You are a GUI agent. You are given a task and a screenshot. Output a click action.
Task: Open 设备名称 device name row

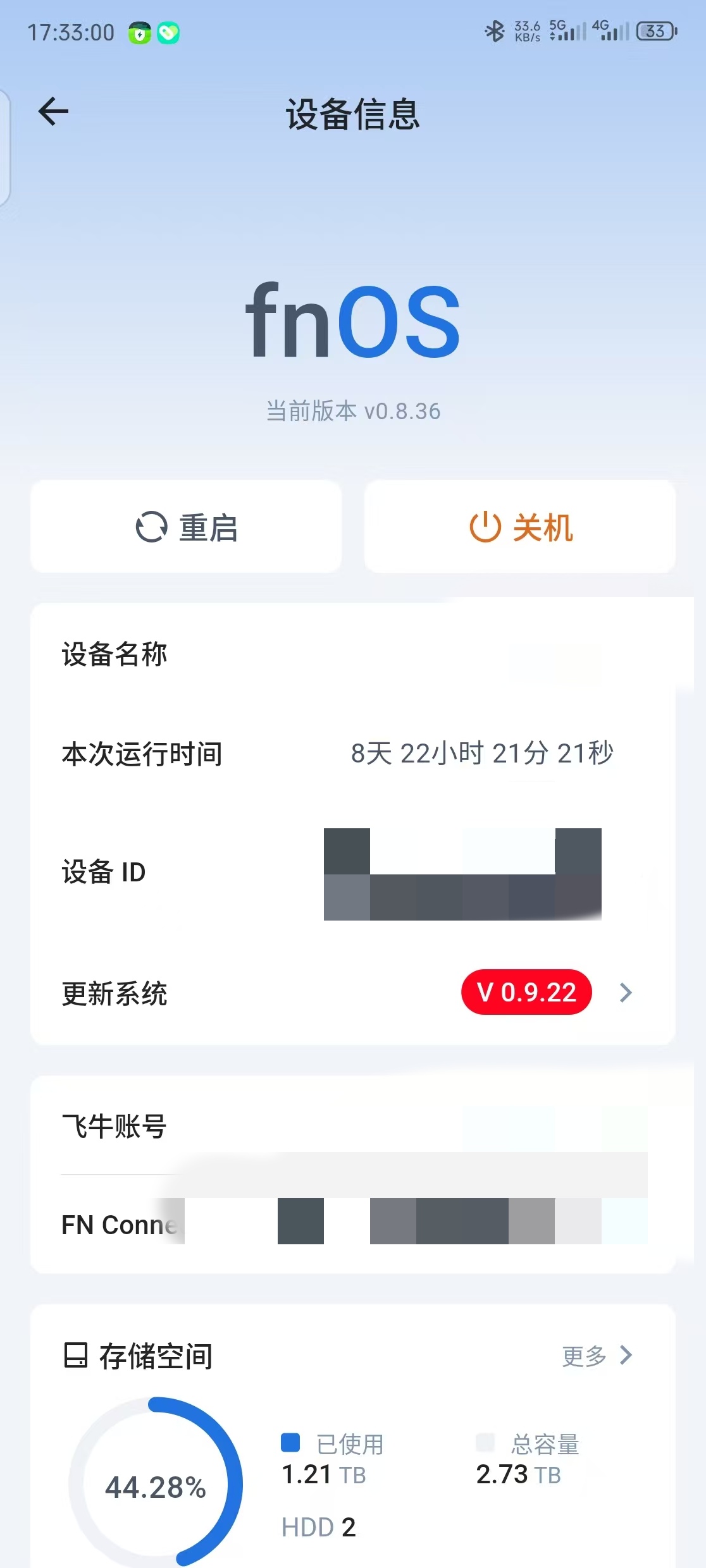[x=352, y=654]
